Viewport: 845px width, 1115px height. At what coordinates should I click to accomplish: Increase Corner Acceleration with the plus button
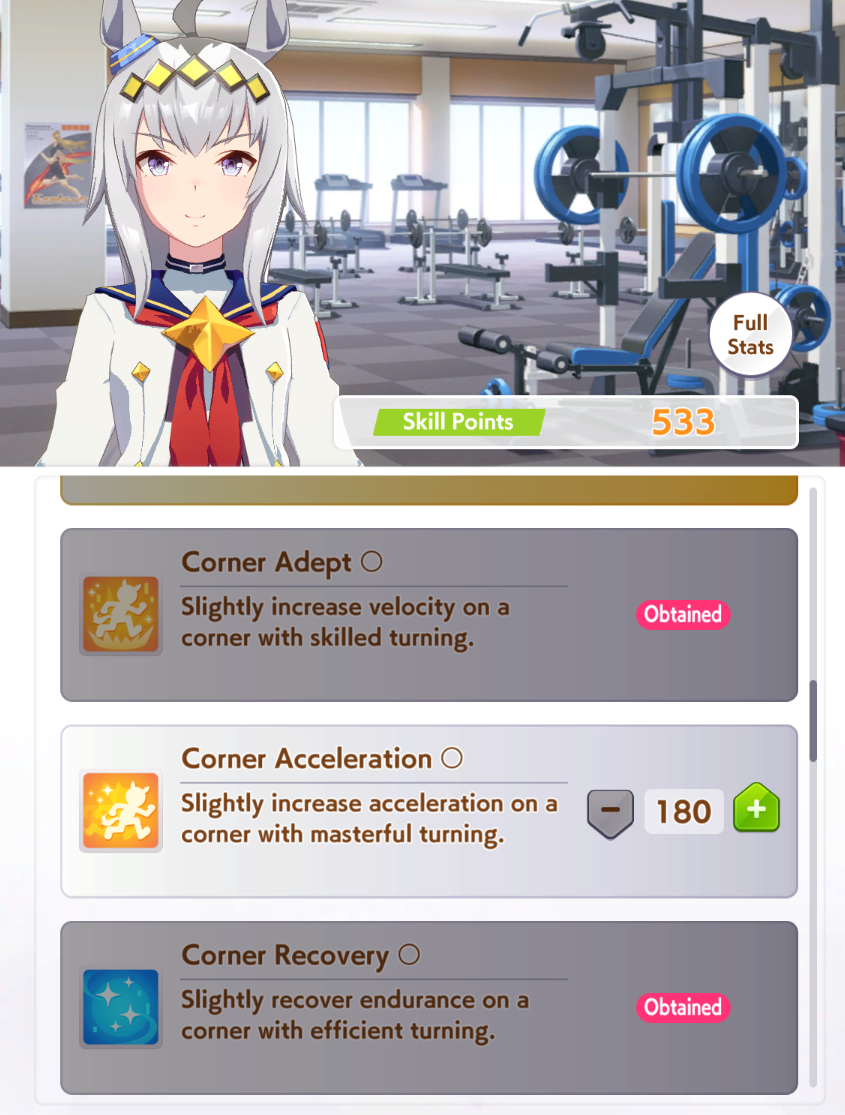pos(756,809)
